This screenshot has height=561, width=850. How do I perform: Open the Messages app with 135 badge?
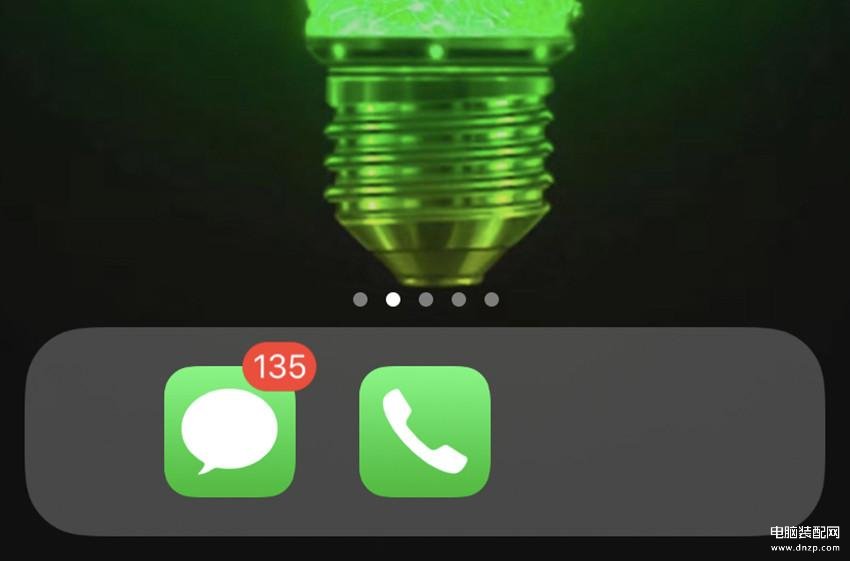229,431
